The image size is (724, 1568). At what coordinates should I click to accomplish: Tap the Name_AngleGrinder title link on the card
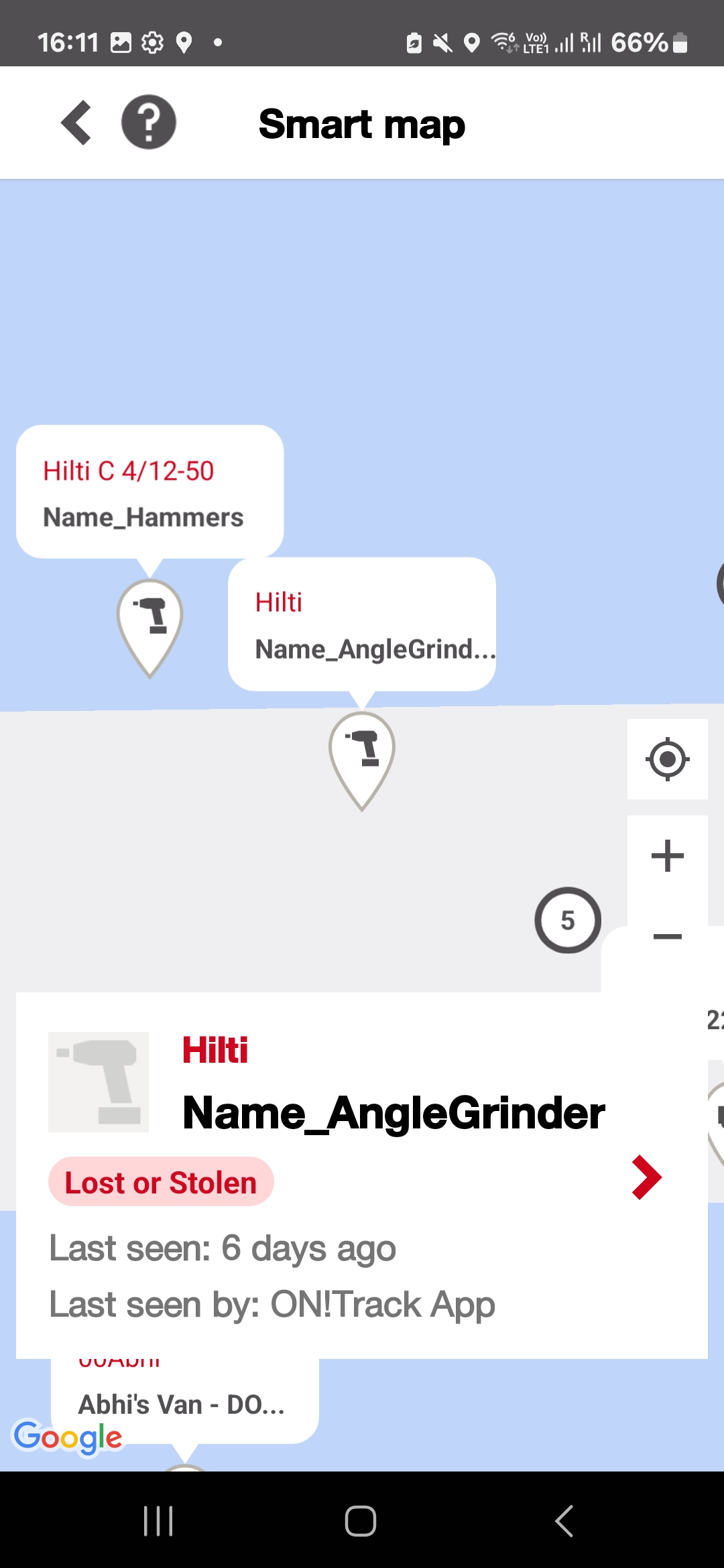[394, 1111]
